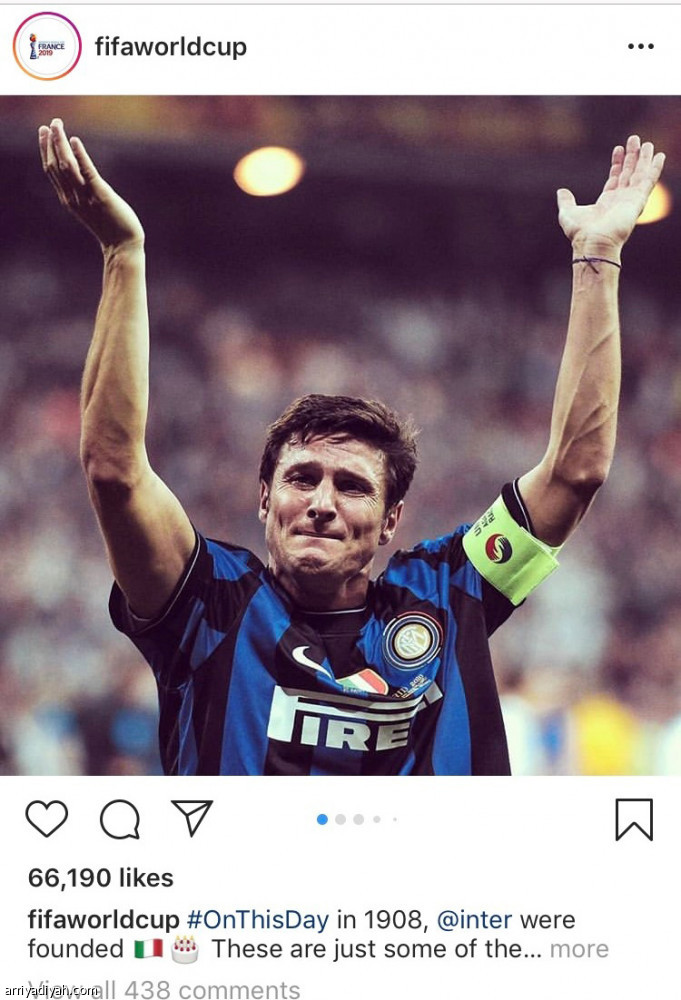Screen dimensions: 681x1000
Task: Expand the caption with more
Action: 579,949
